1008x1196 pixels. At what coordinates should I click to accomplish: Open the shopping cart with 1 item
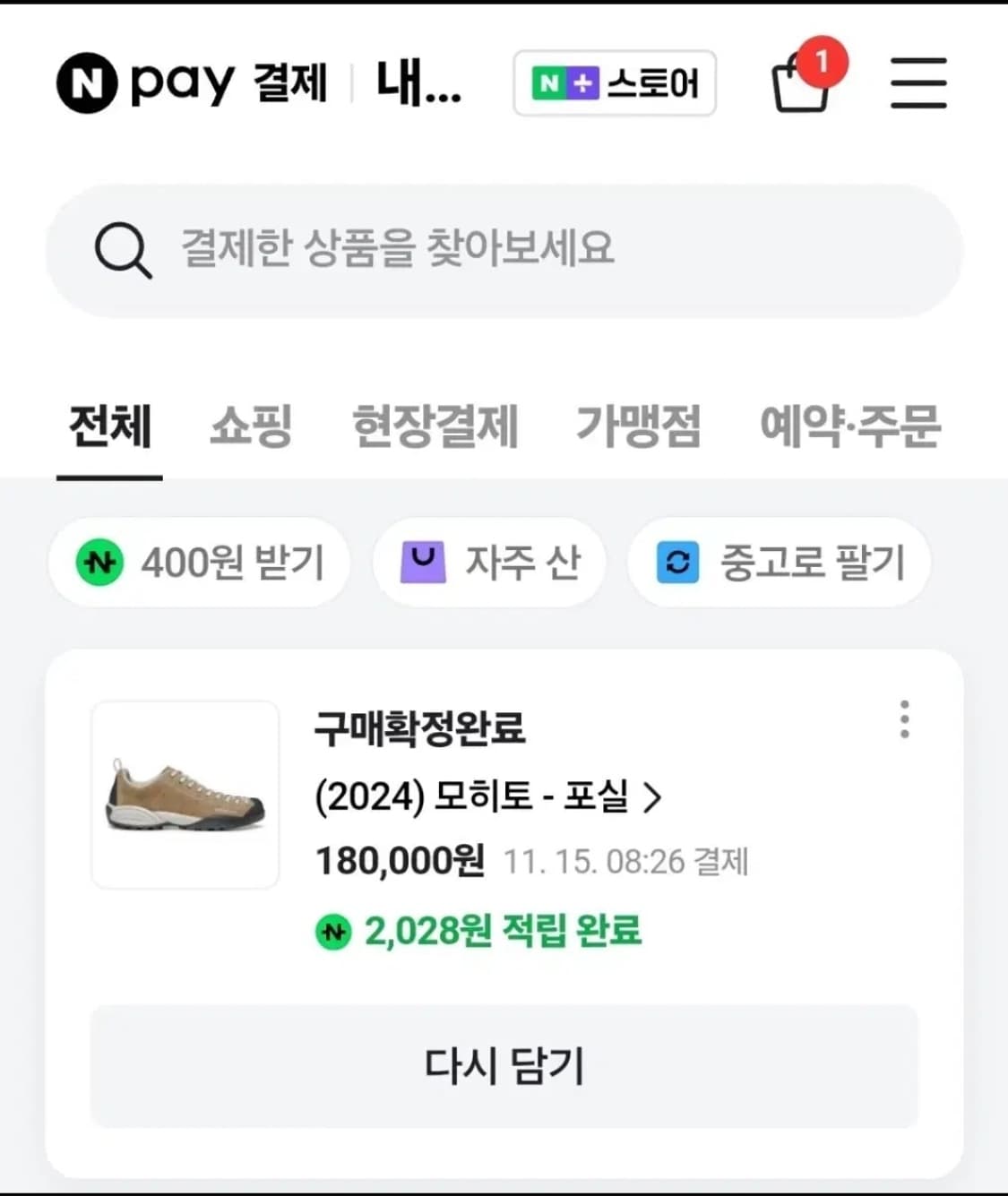coord(800,87)
